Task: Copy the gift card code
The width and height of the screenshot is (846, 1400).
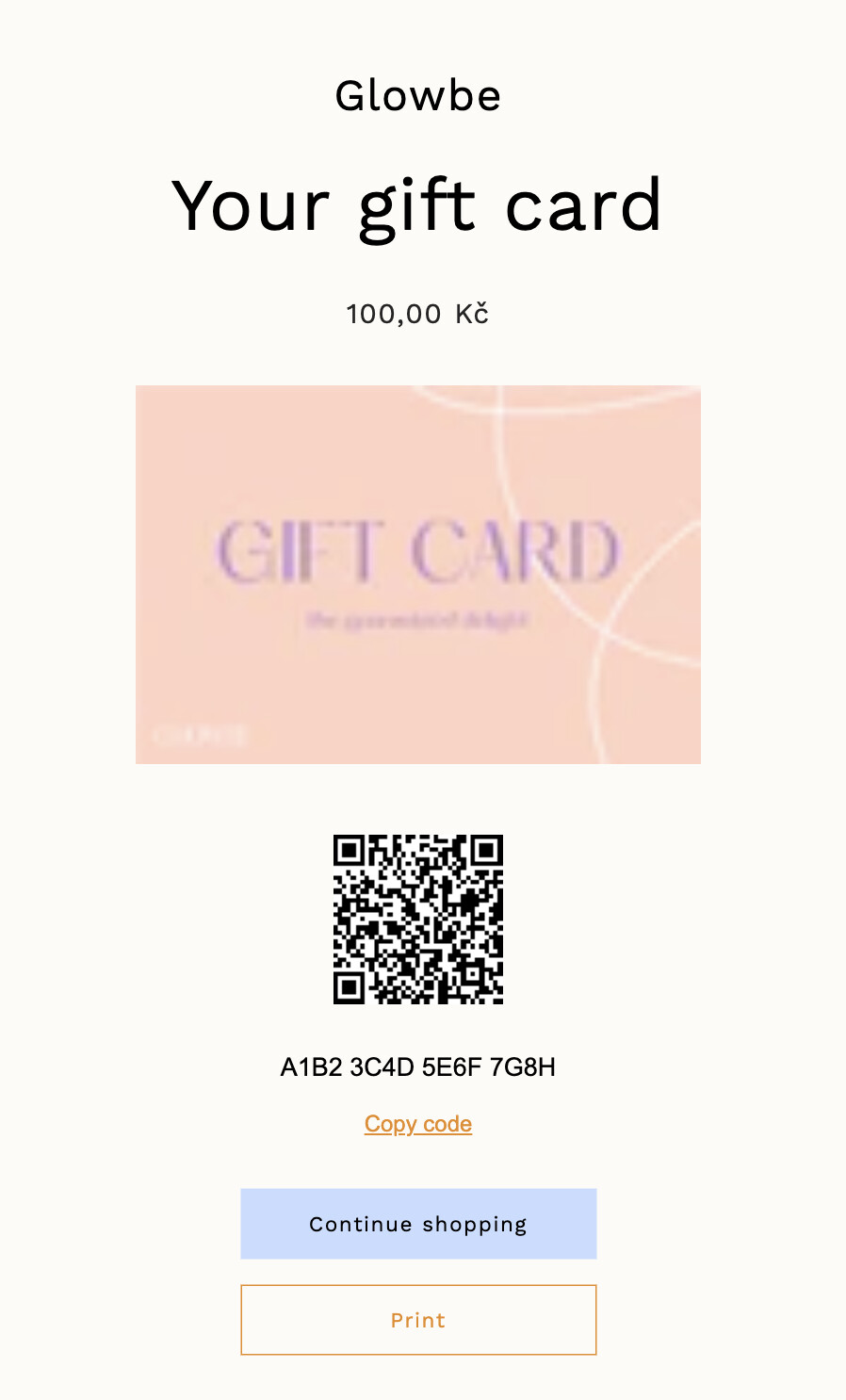Action: tap(418, 1124)
